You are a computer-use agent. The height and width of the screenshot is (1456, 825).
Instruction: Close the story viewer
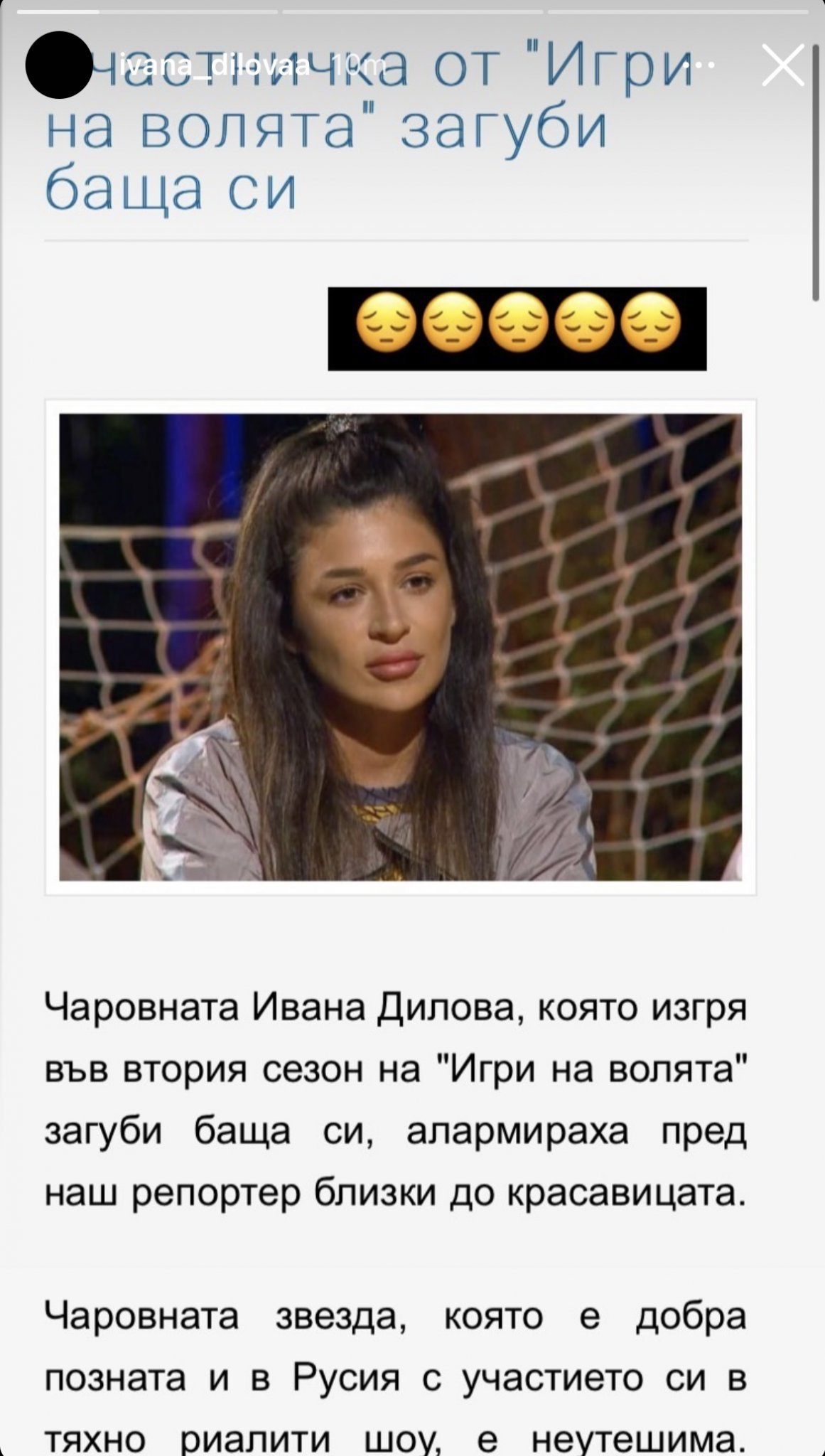(x=782, y=65)
